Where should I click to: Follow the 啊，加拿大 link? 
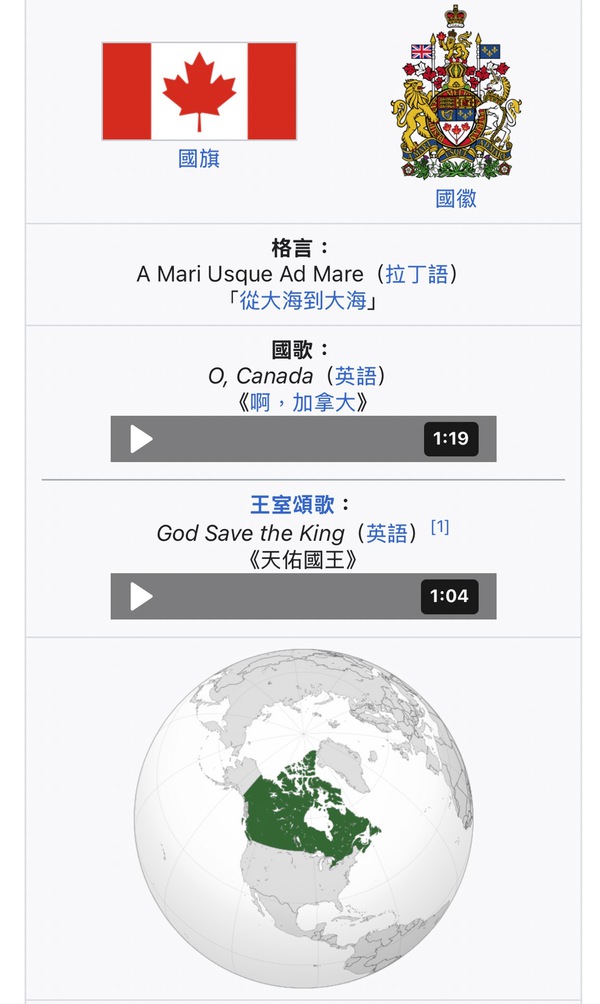click(x=303, y=403)
